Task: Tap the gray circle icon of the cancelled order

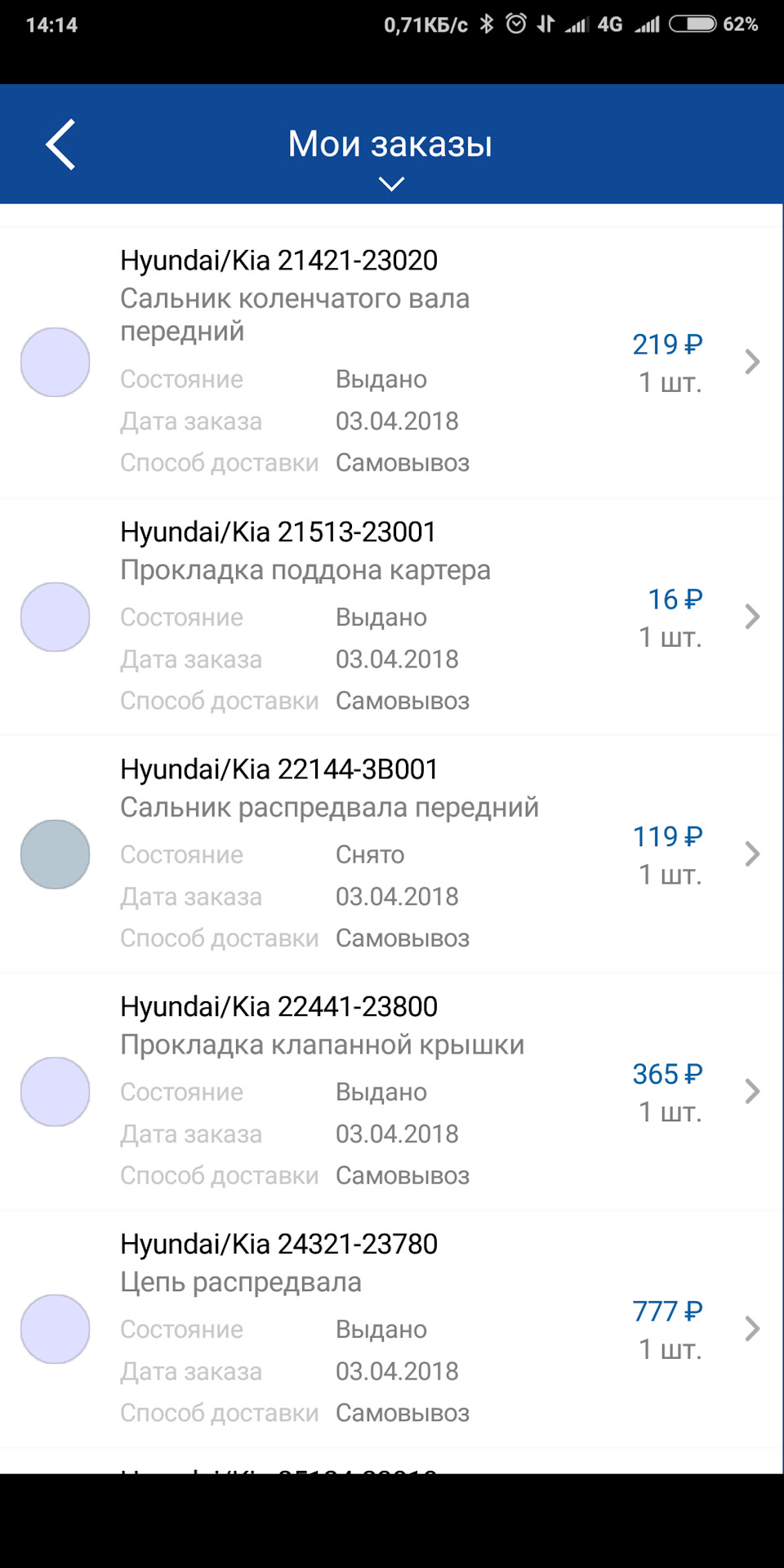Action: pyautogui.click(x=55, y=853)
